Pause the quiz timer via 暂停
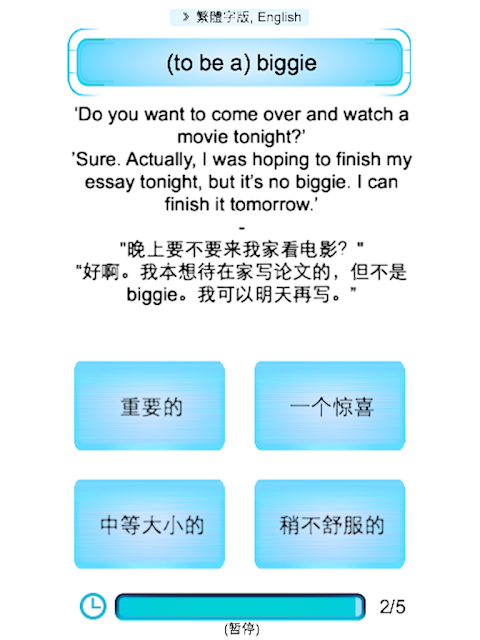The height and width of the screenshot is (640, 480). 242,629
